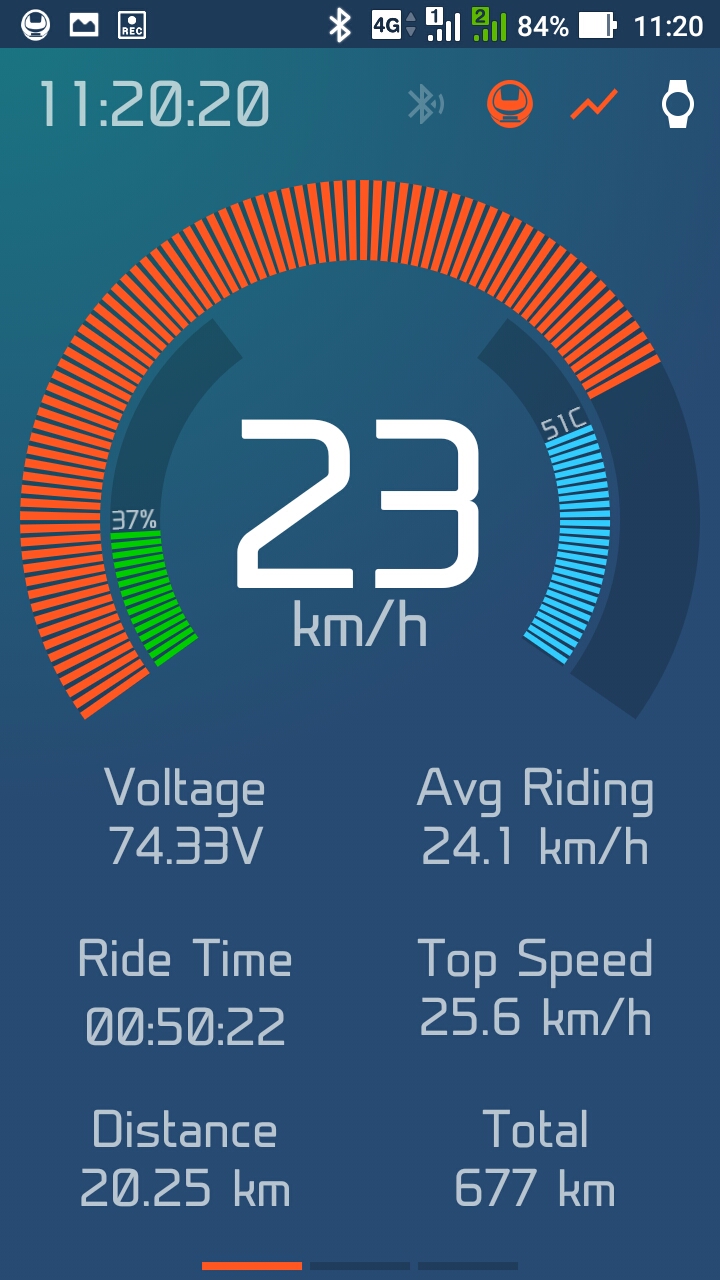Tap the smartwatch icon
The width and height of the screenshot is (720, 1280).
678,104
